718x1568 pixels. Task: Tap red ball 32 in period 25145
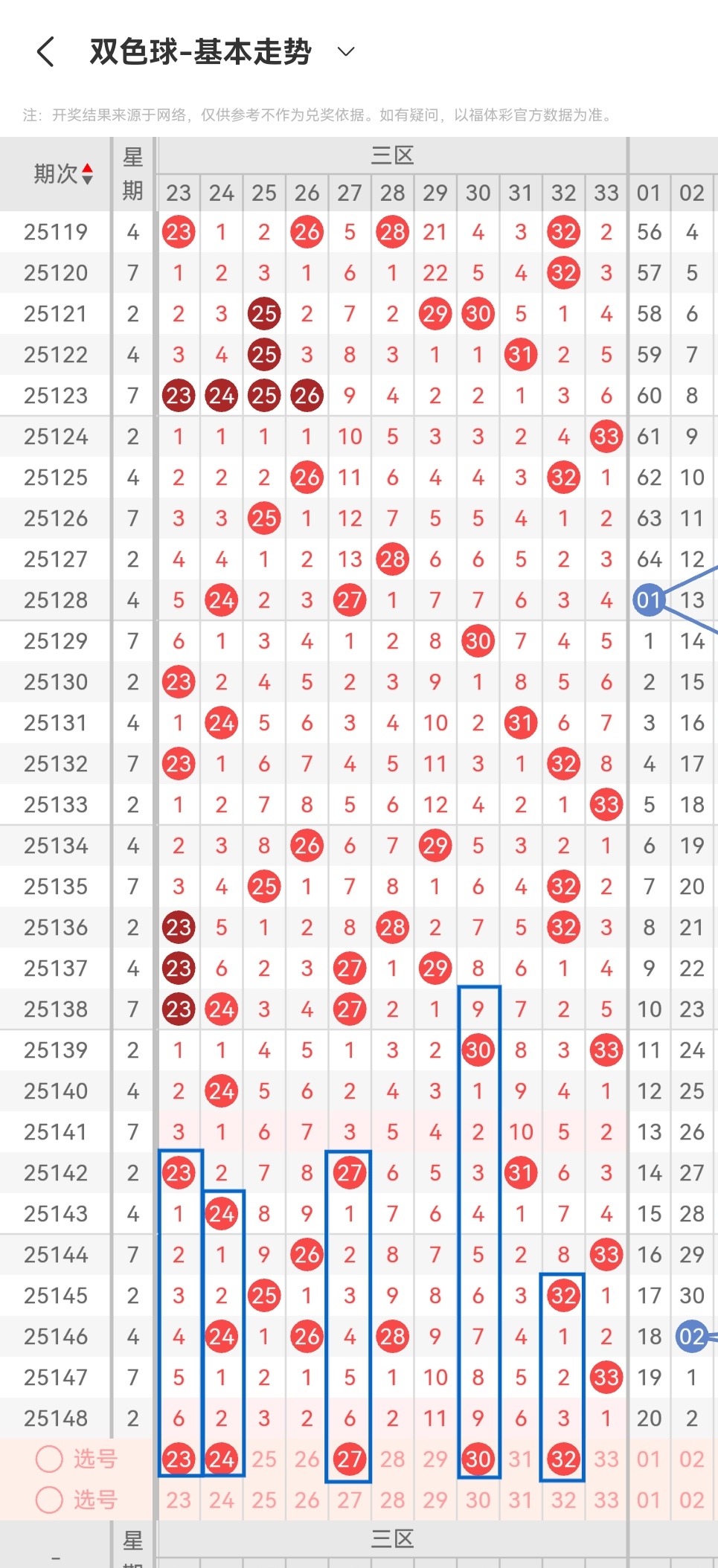pyautogui.click(x=563, y=1294)
